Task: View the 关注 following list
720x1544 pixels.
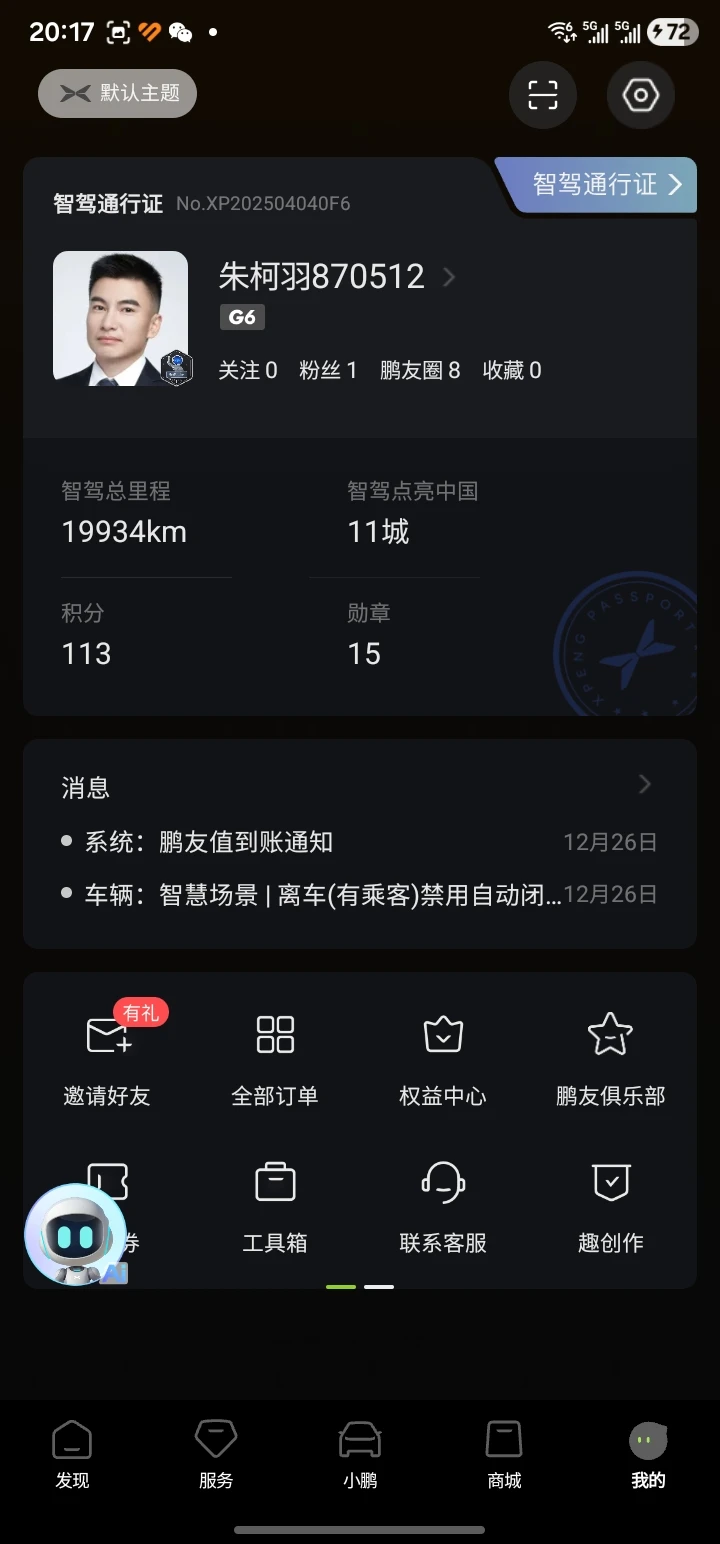Action: [248, 371]
